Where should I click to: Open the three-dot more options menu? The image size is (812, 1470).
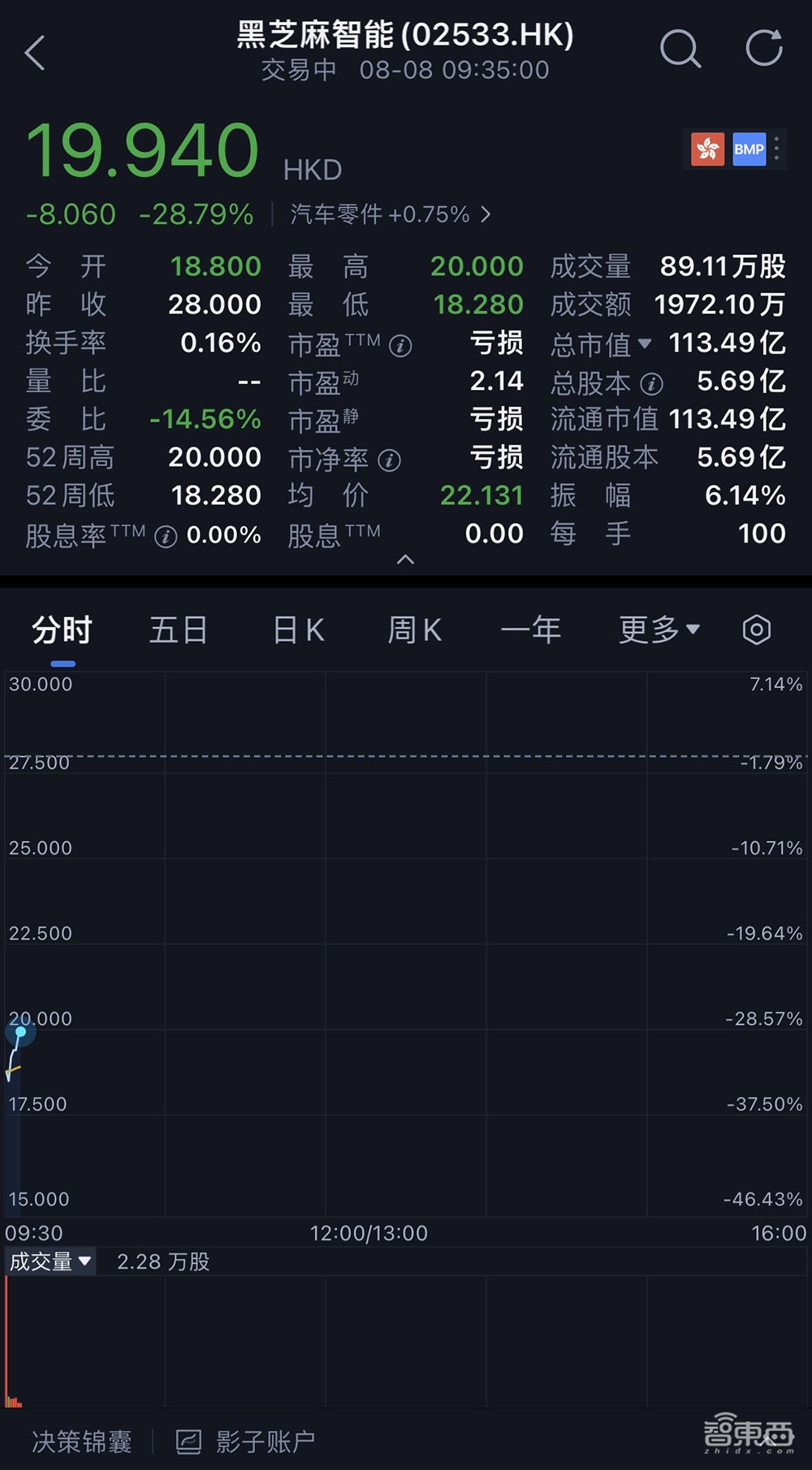[776, 149]
